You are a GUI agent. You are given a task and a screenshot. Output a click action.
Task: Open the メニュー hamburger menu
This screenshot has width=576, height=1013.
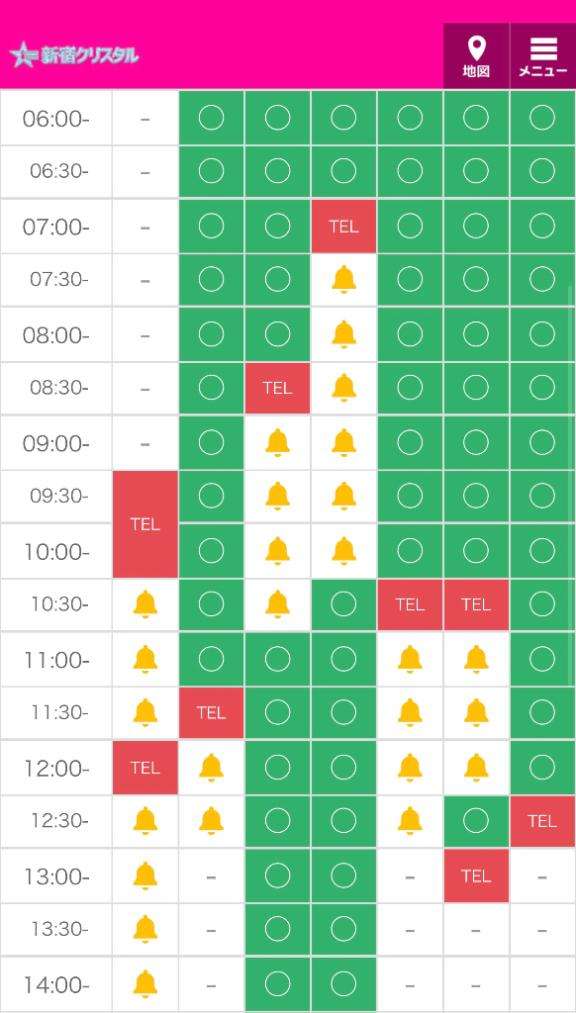click(x=543, y=56)
